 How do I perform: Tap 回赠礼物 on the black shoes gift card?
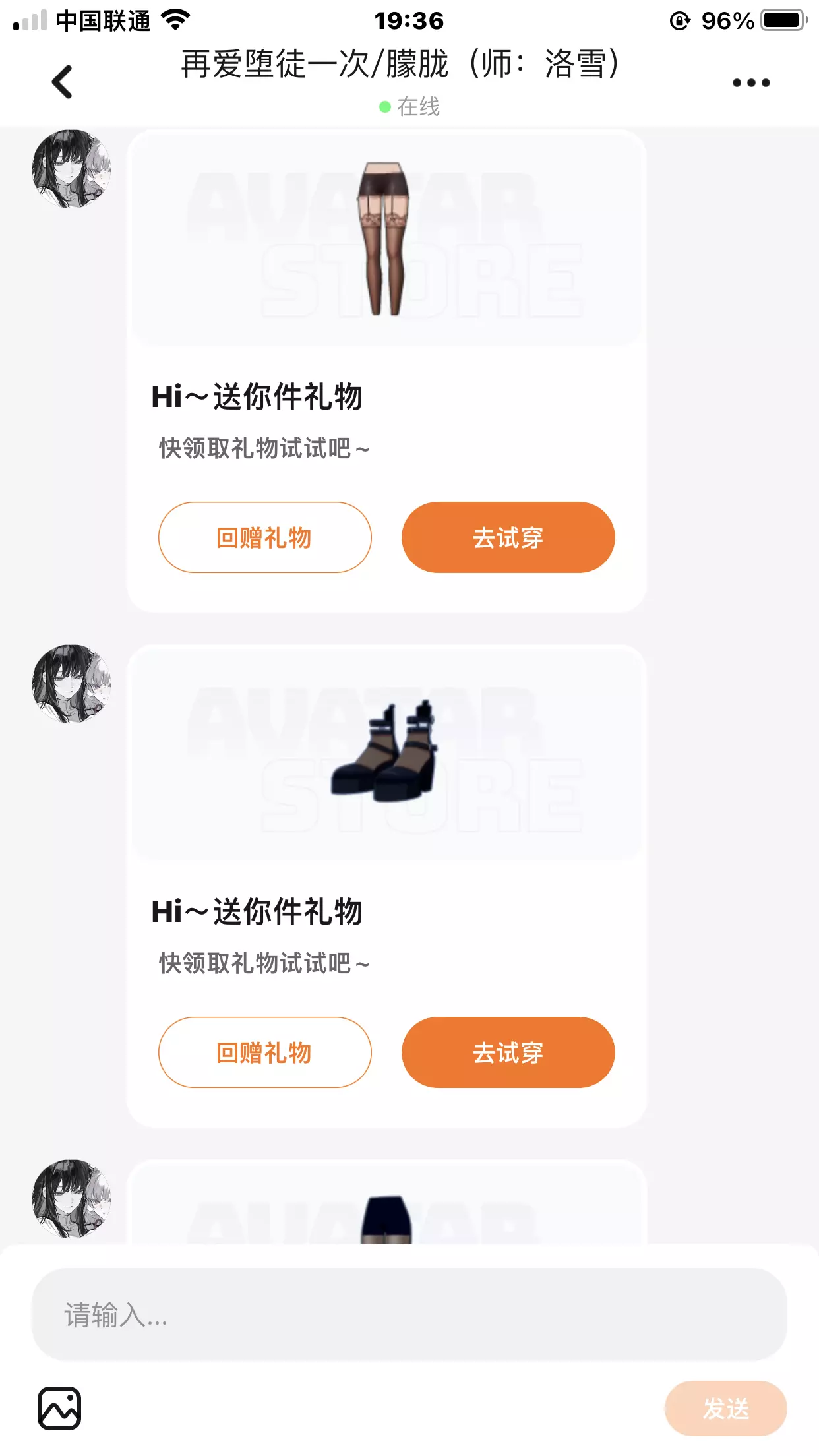click(x=264, y=1052)
